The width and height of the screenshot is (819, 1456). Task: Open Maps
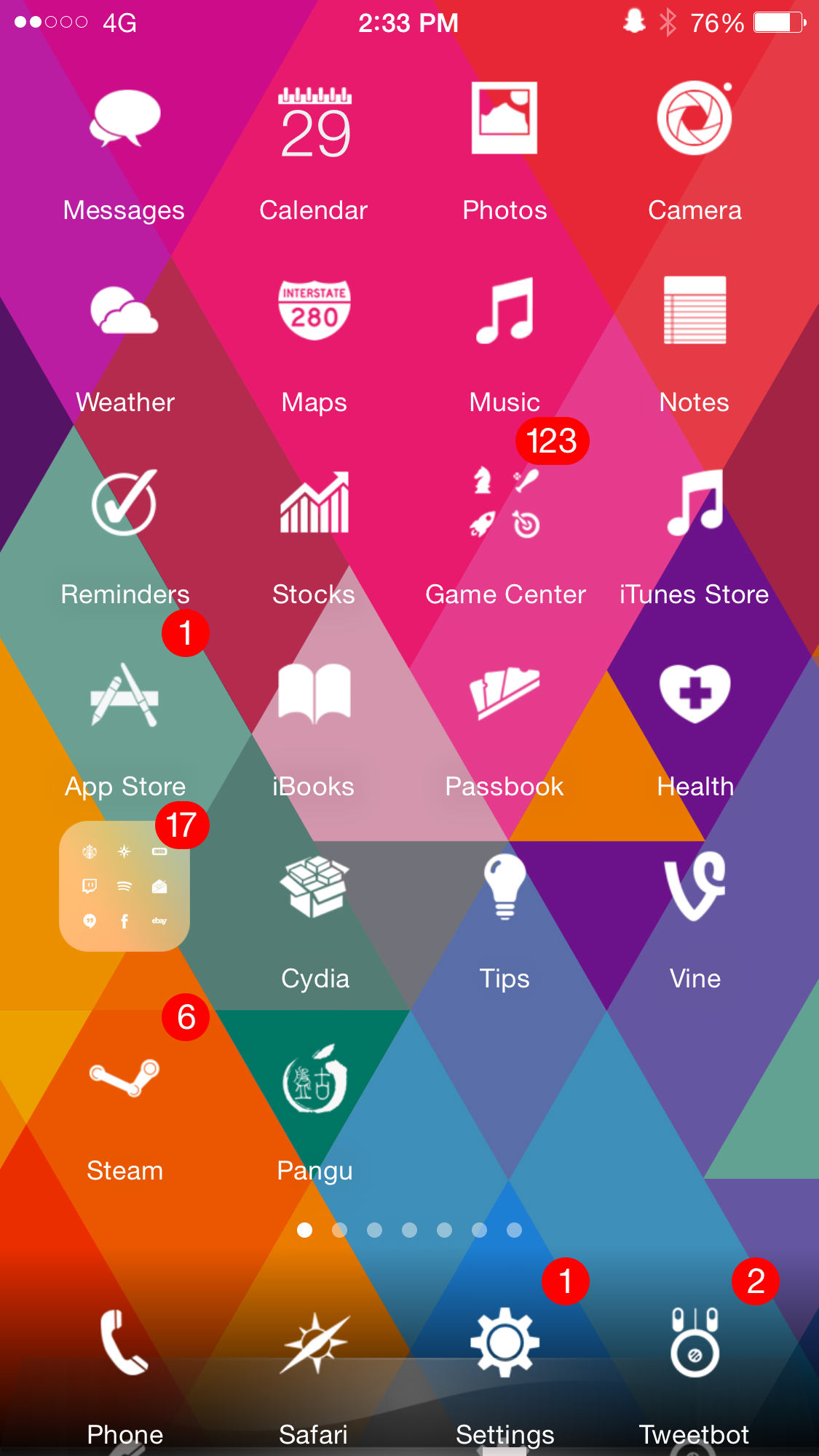[x=314, y=311]
